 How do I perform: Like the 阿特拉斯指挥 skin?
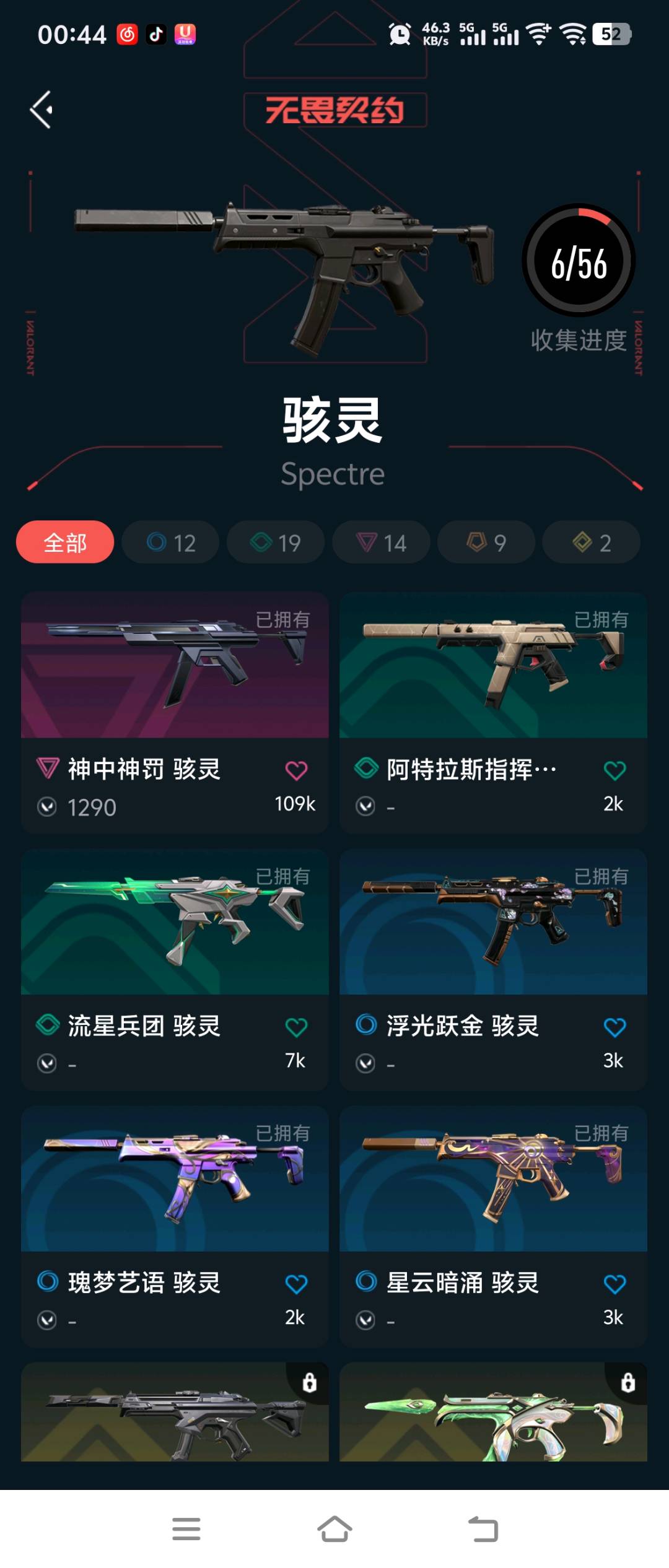(614, 770)
